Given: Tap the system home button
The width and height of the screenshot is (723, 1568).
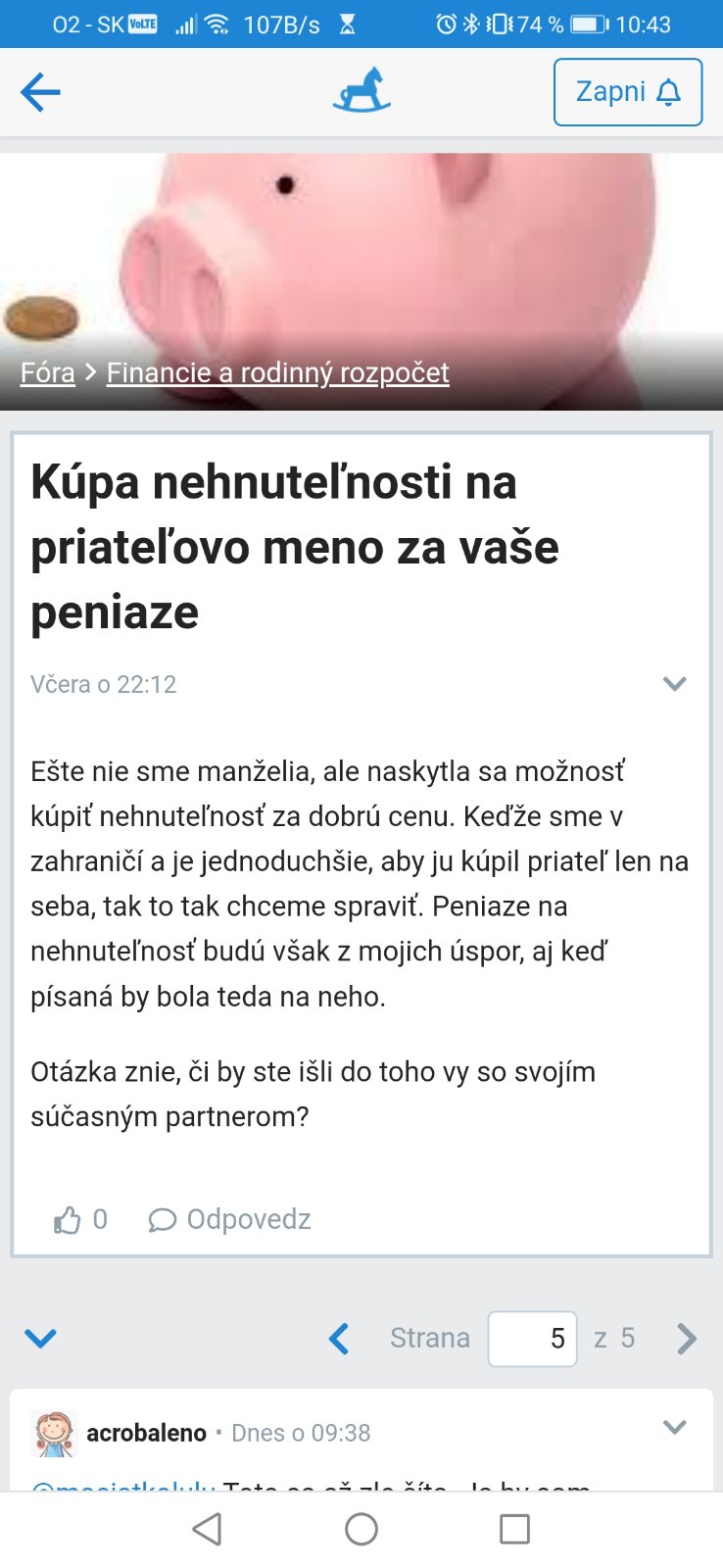Looking at the screenshot, I should tap(361, 1529).
